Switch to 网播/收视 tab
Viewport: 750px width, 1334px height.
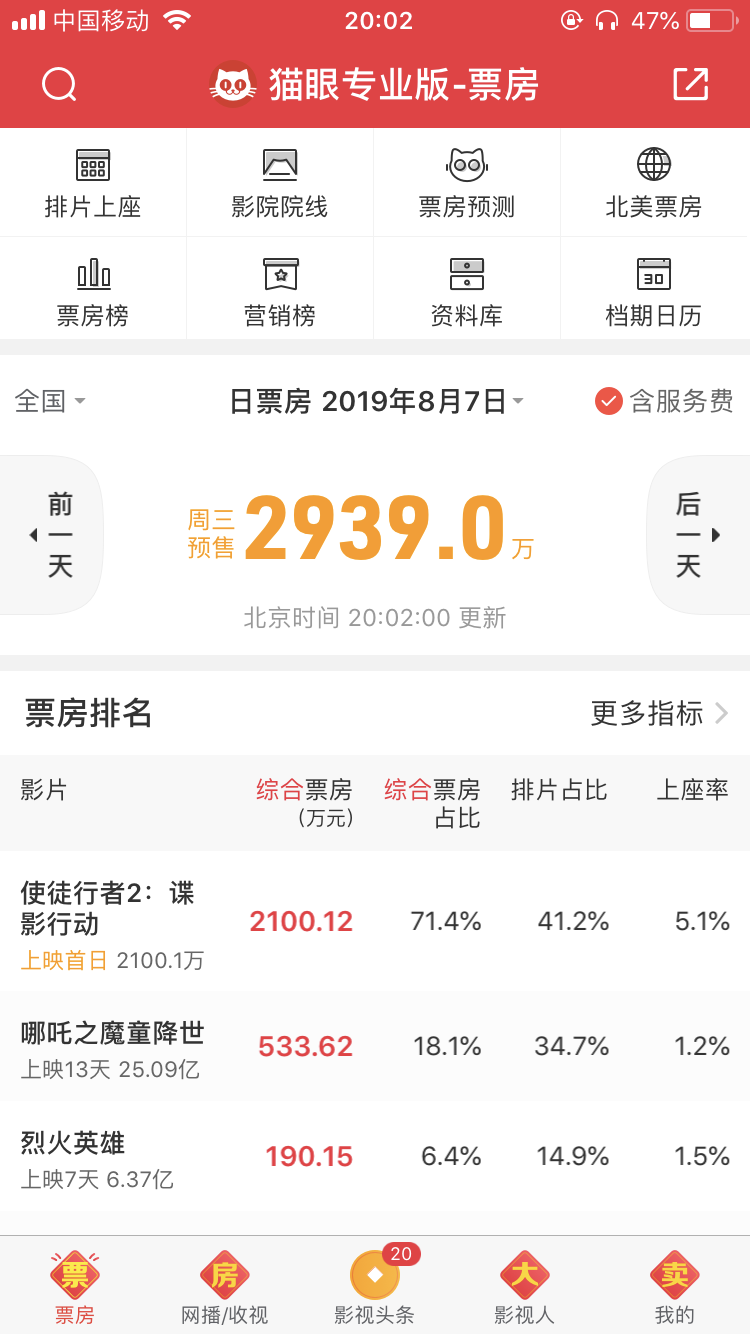[x=224, y=1286]
